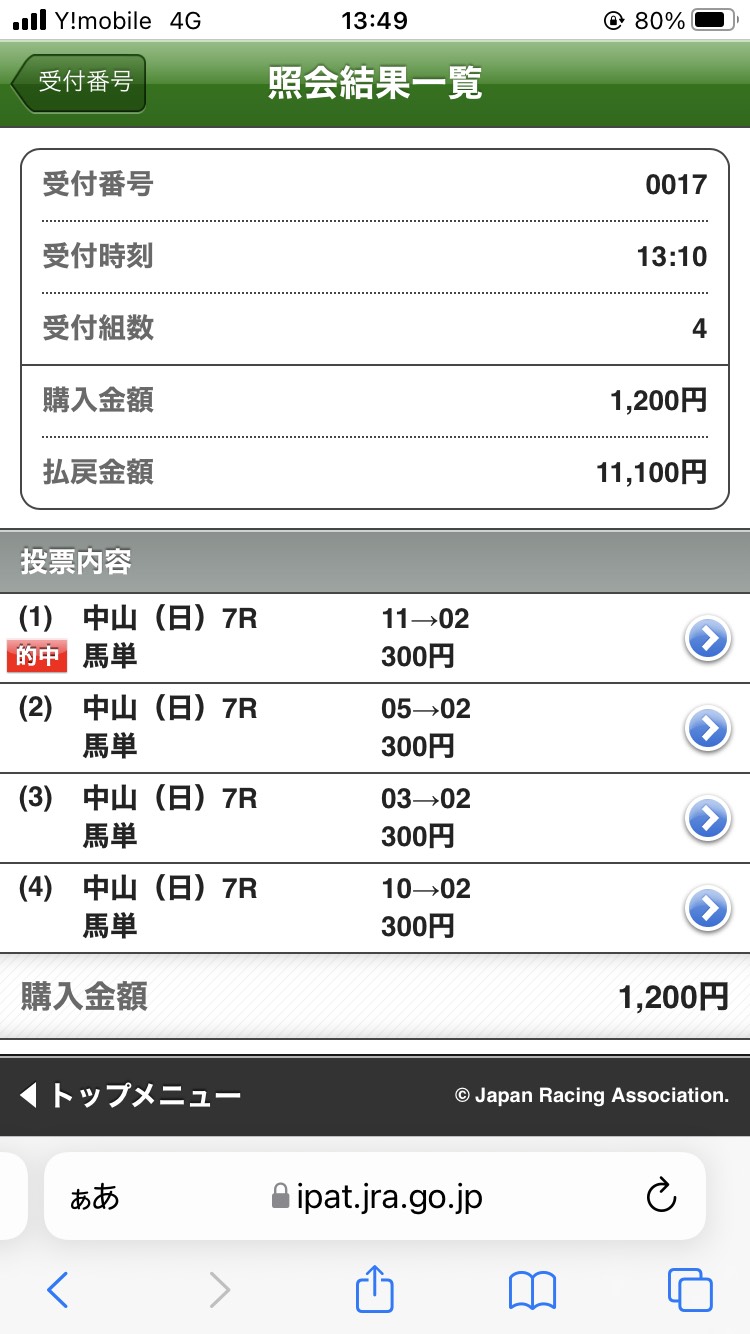Open bet details for 11→02 馬単
The image size is (750, 1334).
point(708,638)
